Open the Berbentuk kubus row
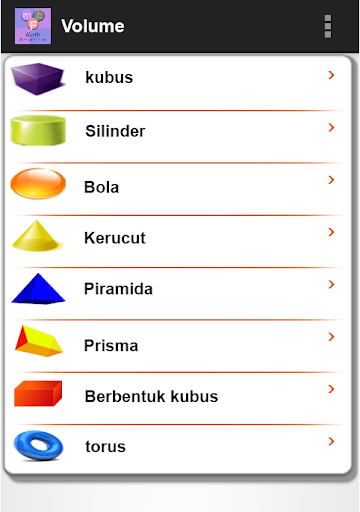Viewport: 360px width, 512px height. [x=178, y=398]
